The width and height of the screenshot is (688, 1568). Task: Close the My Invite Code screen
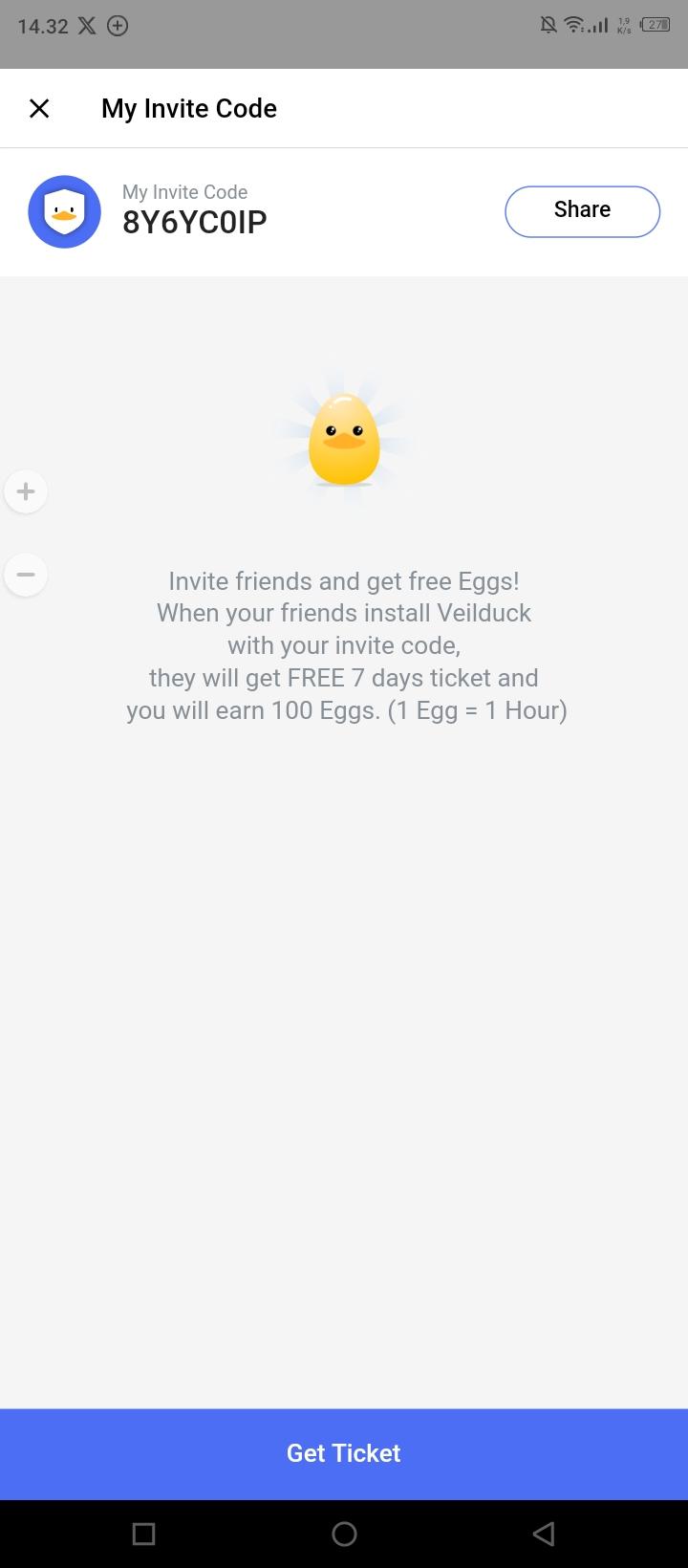point(39,108)
